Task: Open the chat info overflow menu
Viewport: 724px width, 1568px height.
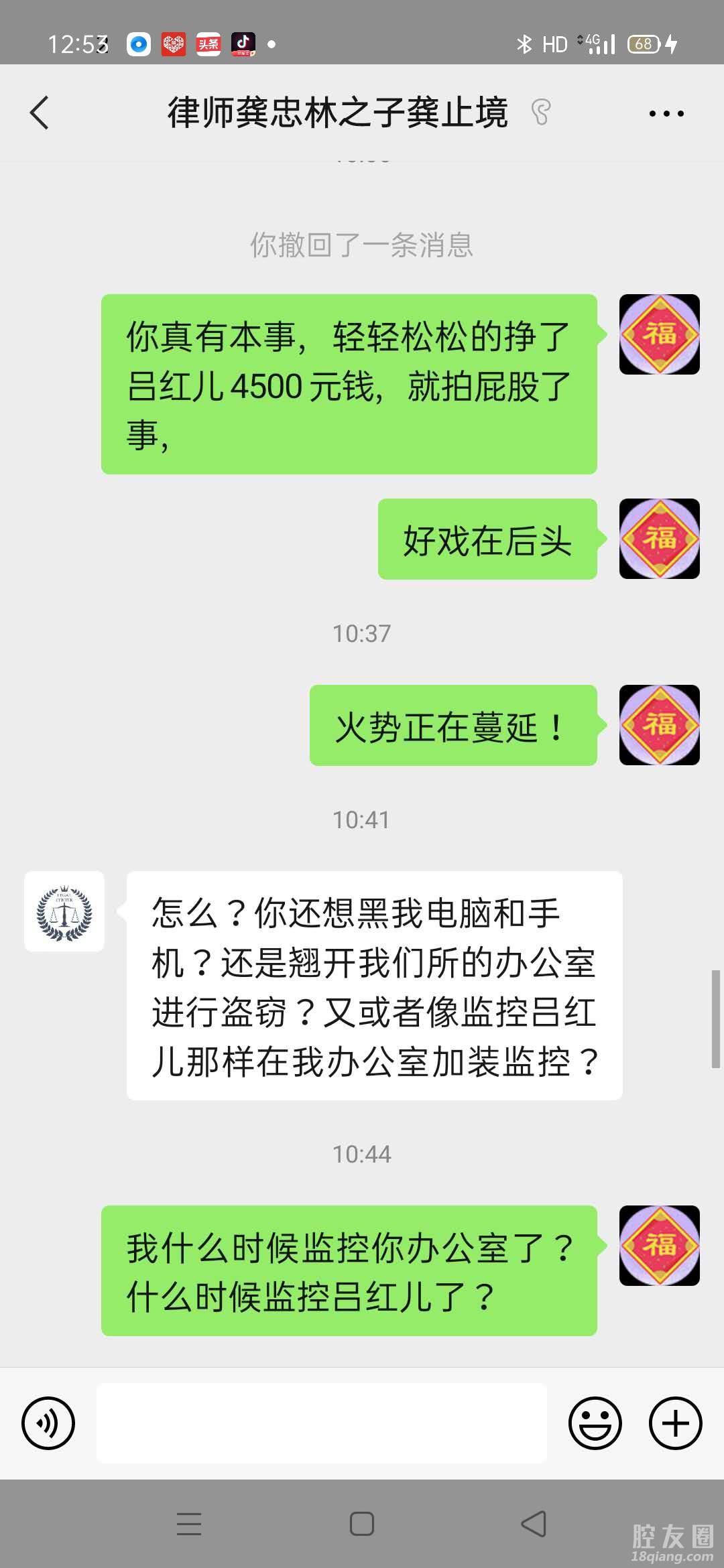Action: (x=666, y=113)
